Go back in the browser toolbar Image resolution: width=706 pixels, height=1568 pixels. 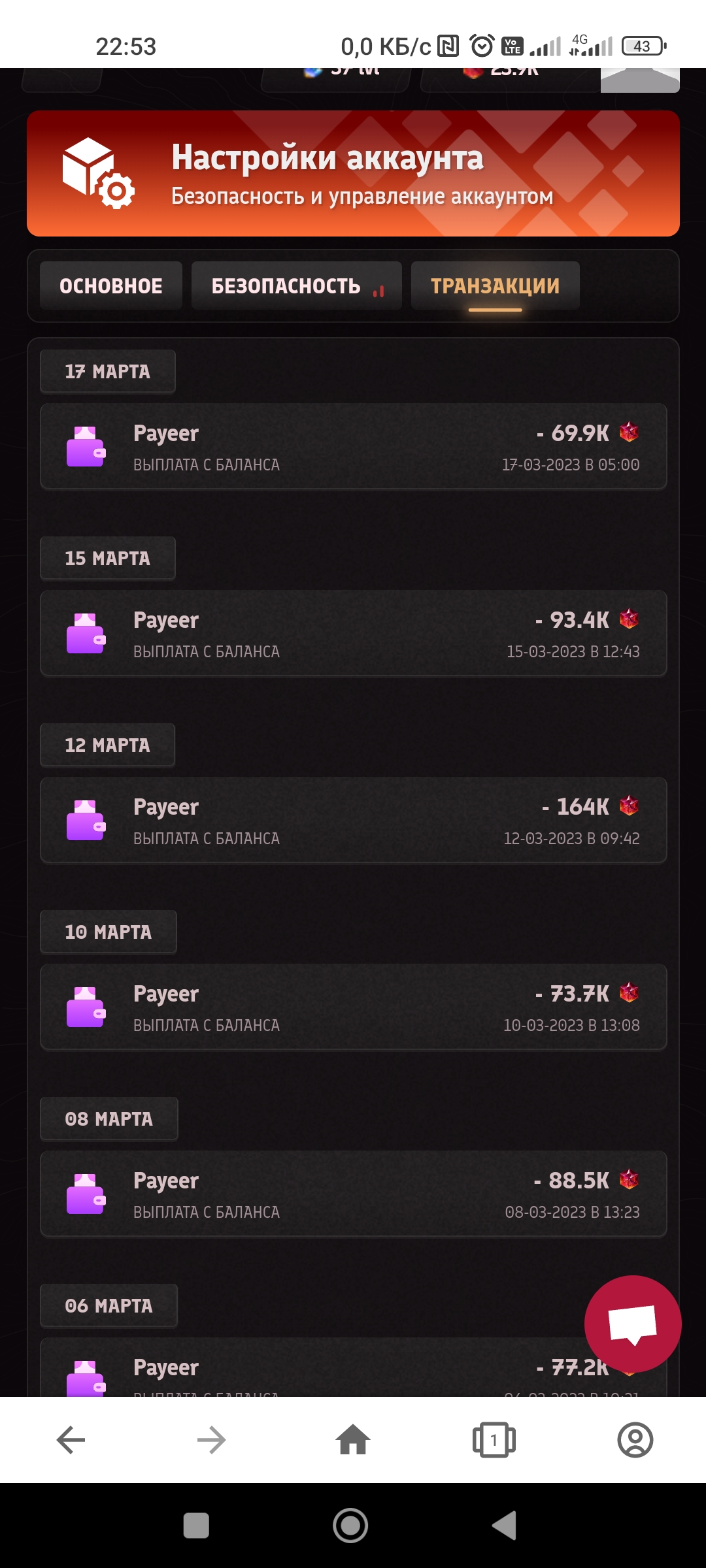click(x=71, y=1440)
